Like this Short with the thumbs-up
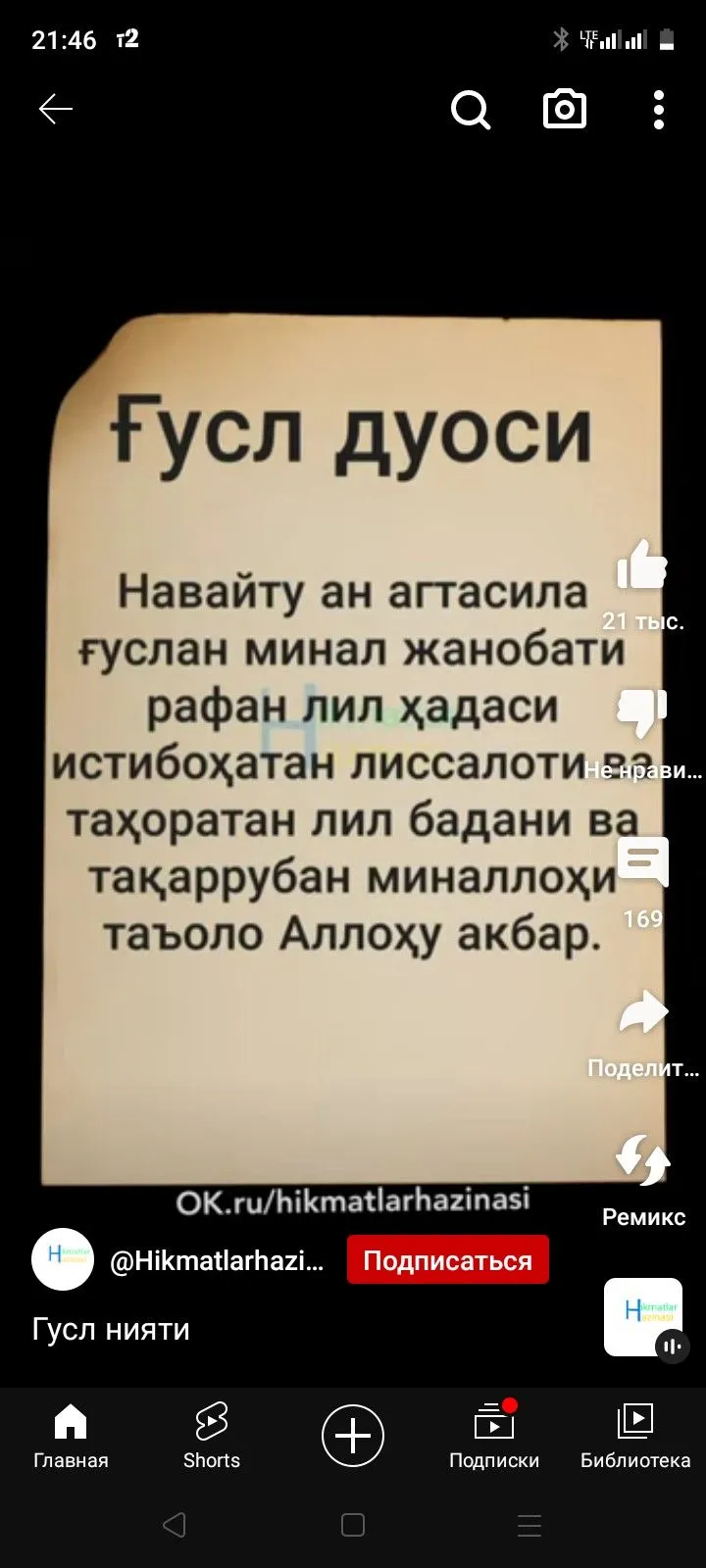Viewport: 706px width, 1568px height. click(642, 565)
